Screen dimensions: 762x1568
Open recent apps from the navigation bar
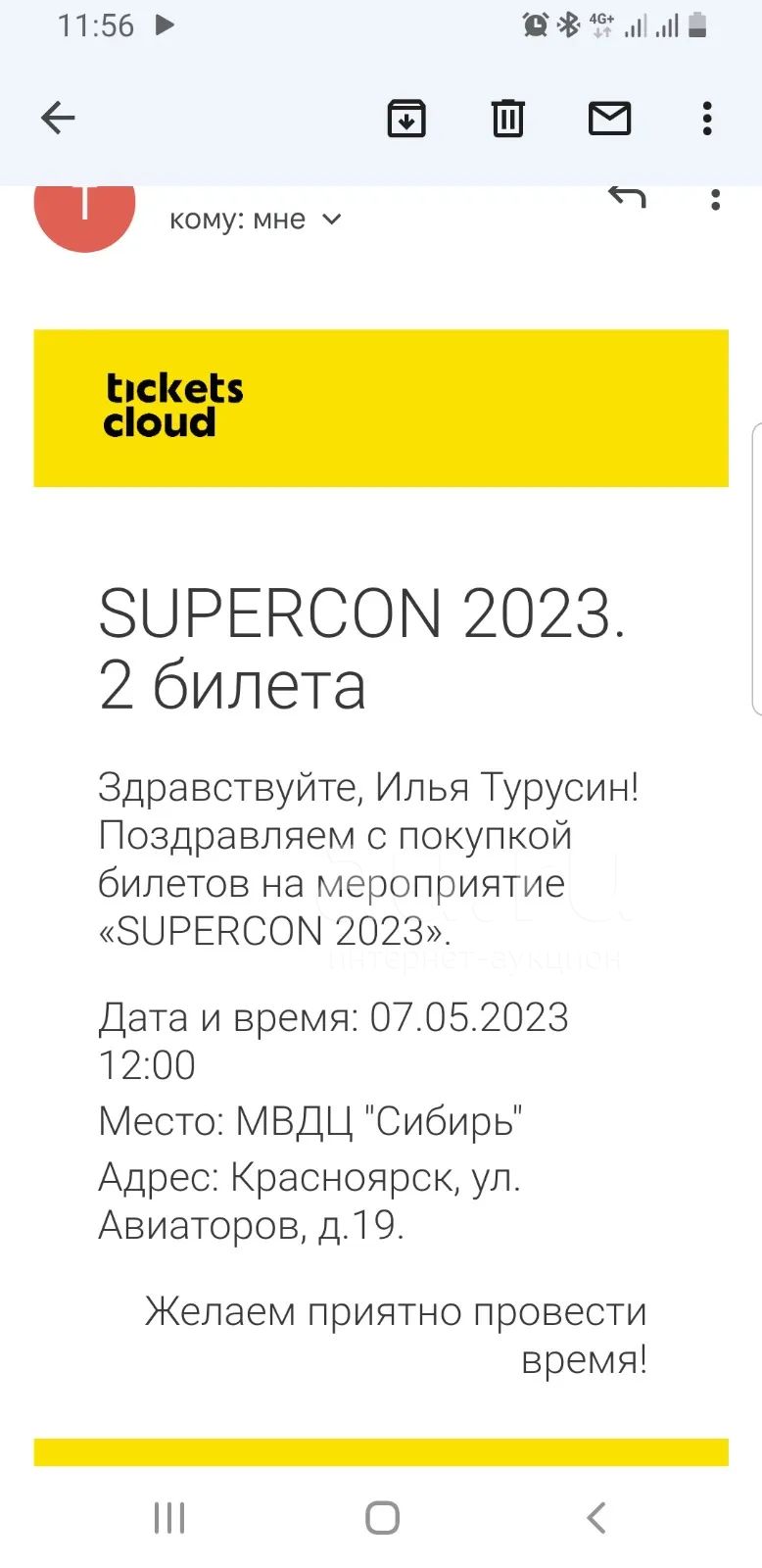coord(169,1518)
